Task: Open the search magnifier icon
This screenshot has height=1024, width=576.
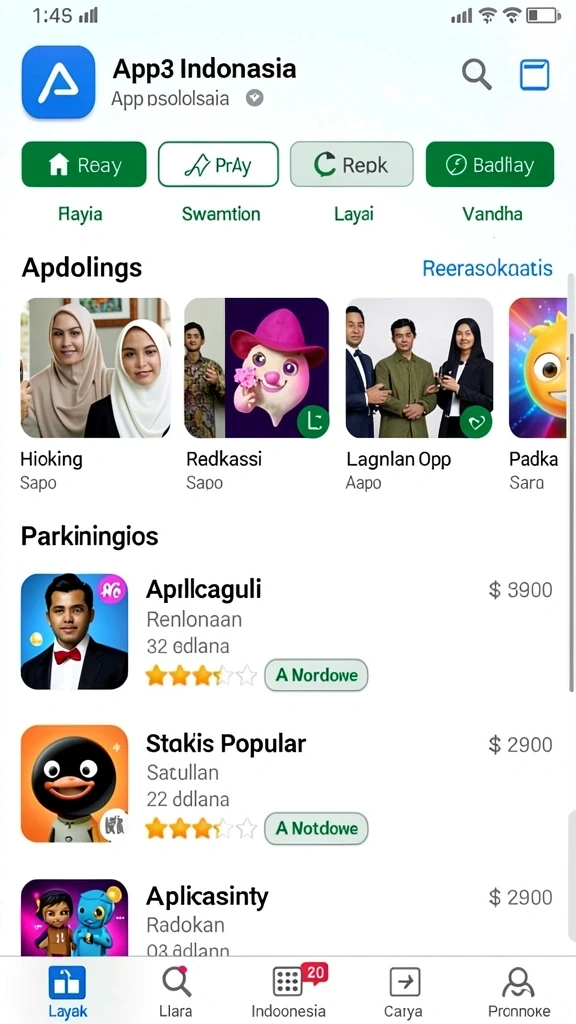Action: [476, 74]
